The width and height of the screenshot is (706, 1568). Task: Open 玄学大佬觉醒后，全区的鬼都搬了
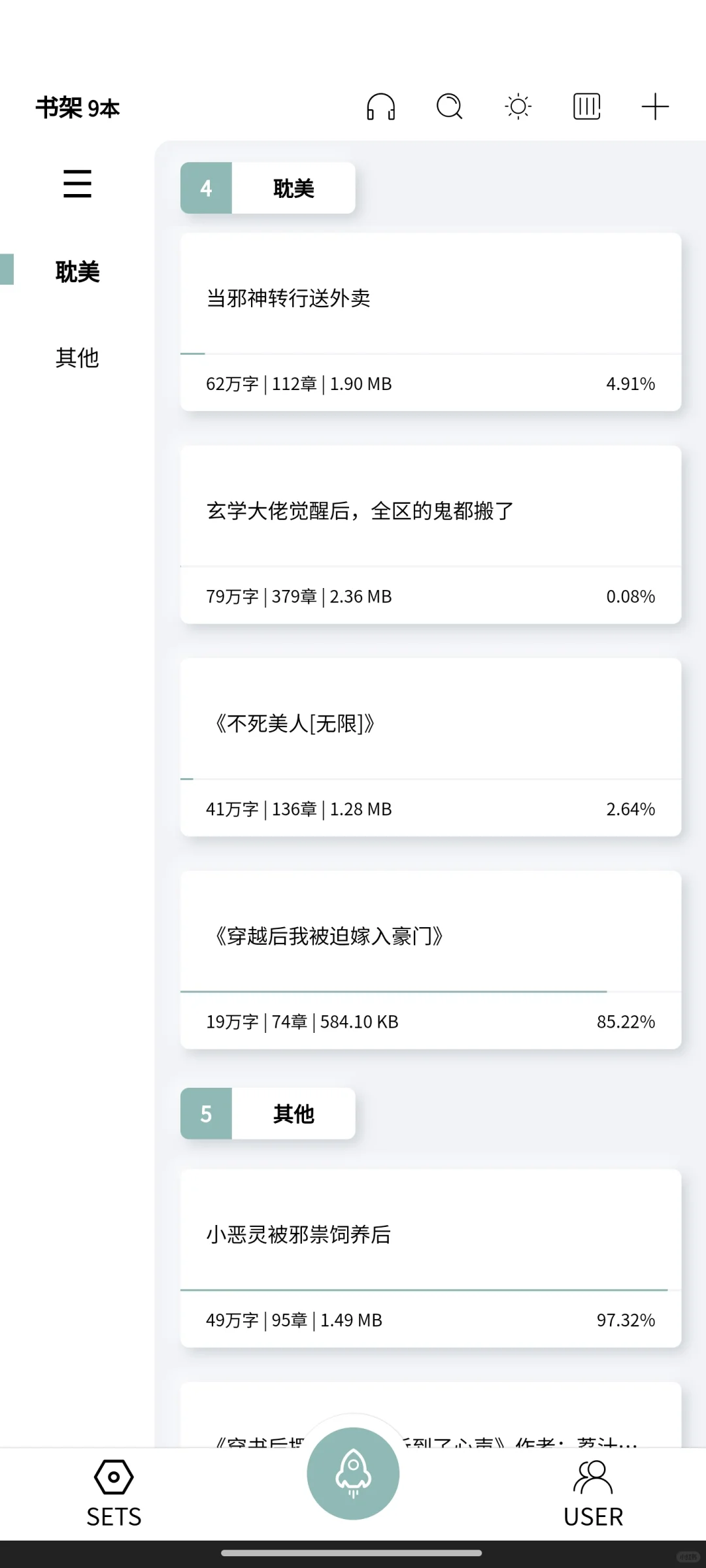pos(431,534)
